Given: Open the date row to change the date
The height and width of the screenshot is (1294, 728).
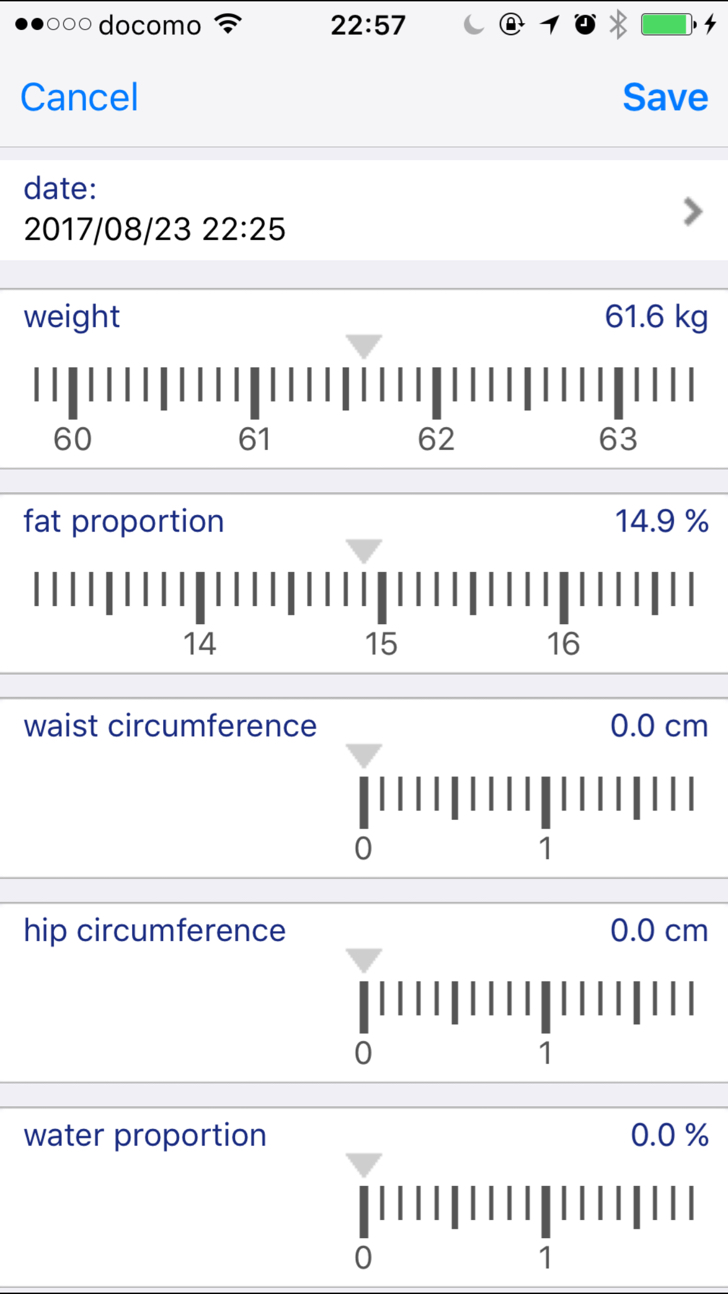Looking at the screenshot, I should pyautogui.click(x=364, y=210).
